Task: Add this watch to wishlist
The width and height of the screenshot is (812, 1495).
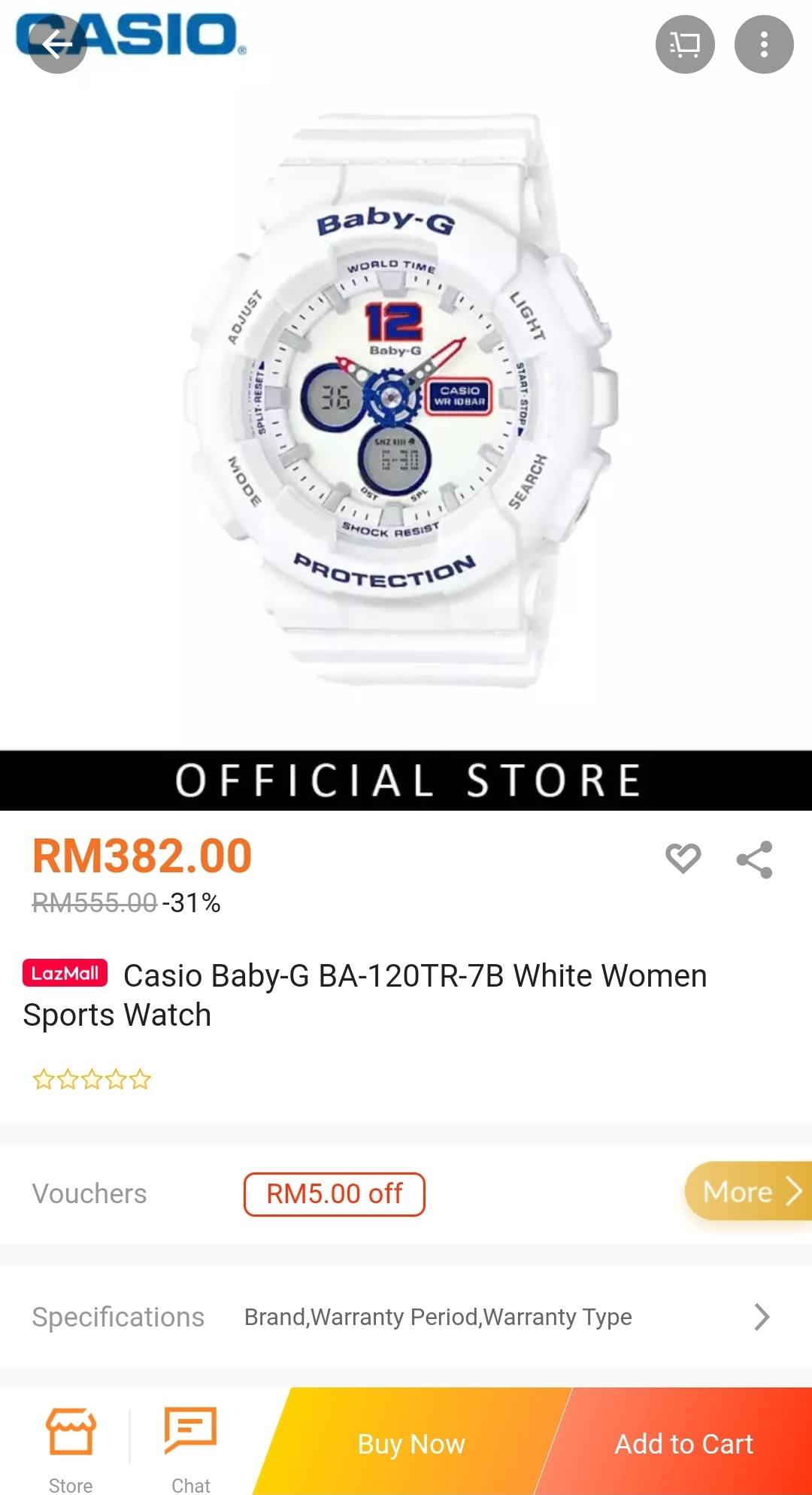Action: (x=683, y=858)
